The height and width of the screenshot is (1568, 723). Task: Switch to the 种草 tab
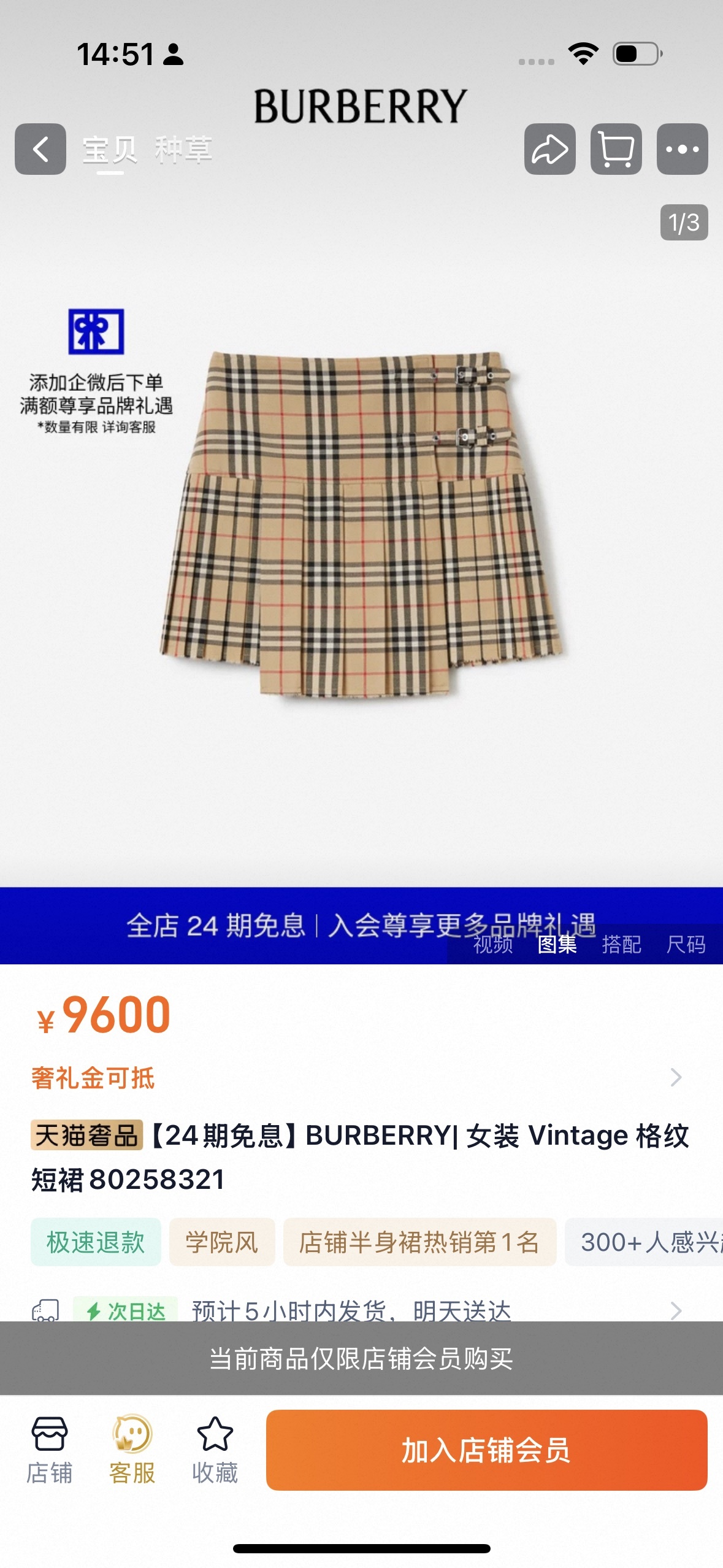pyautogui.click(x=183, y=150)
